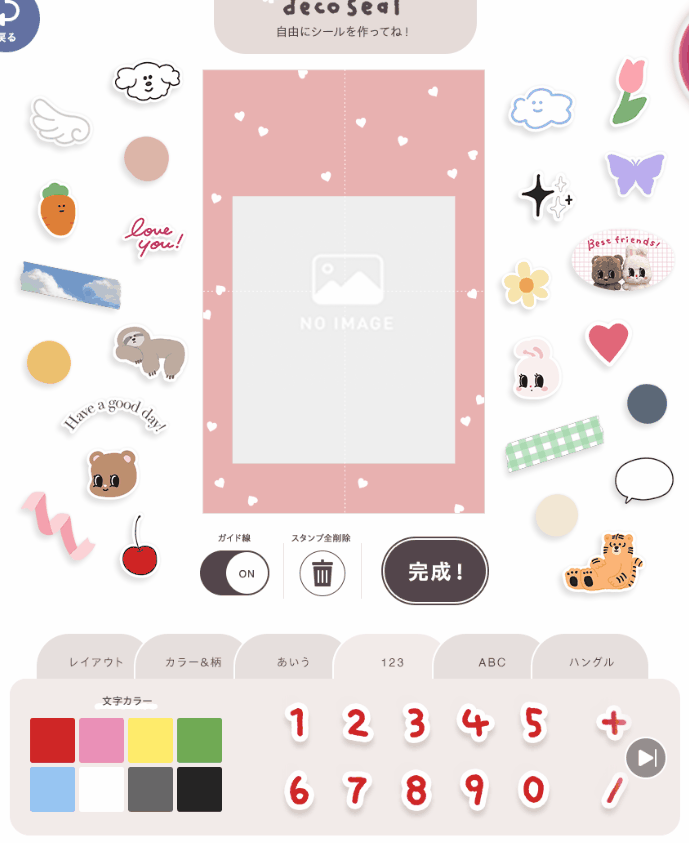Pick the pink text color swatch
689x843 pixels.
102,740
